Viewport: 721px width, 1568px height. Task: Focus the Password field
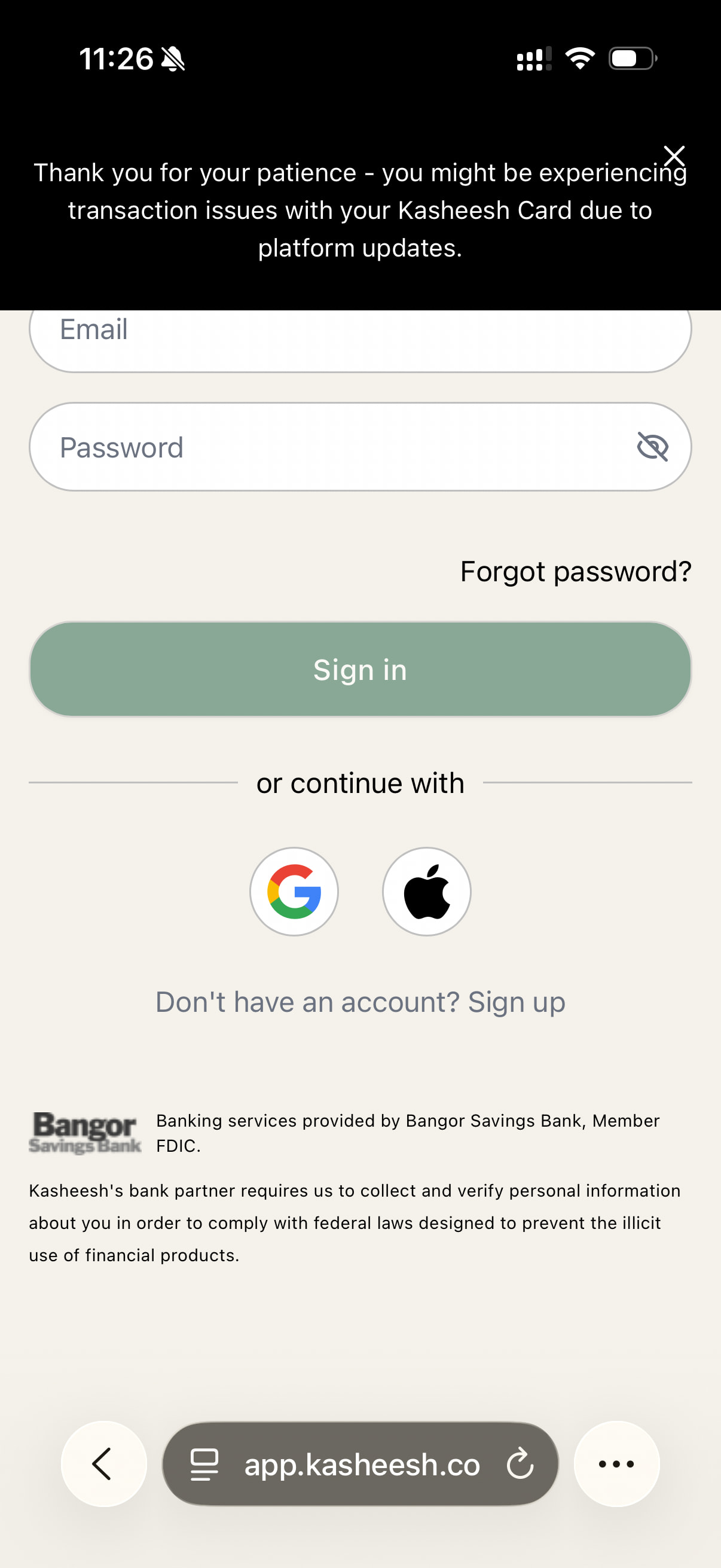click(329, 447)
